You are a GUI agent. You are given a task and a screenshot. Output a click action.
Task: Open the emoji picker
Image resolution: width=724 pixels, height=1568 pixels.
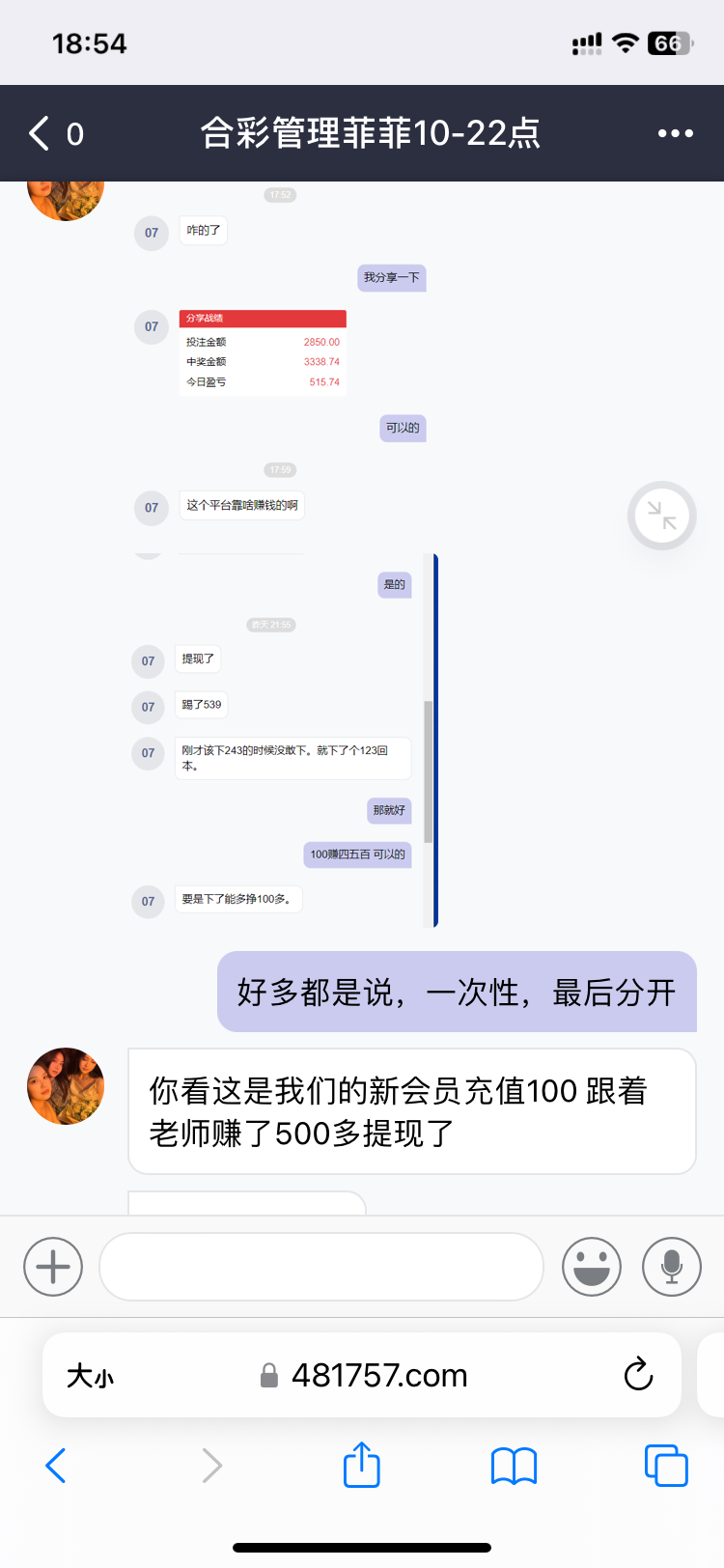click(x=591, y=1266)
